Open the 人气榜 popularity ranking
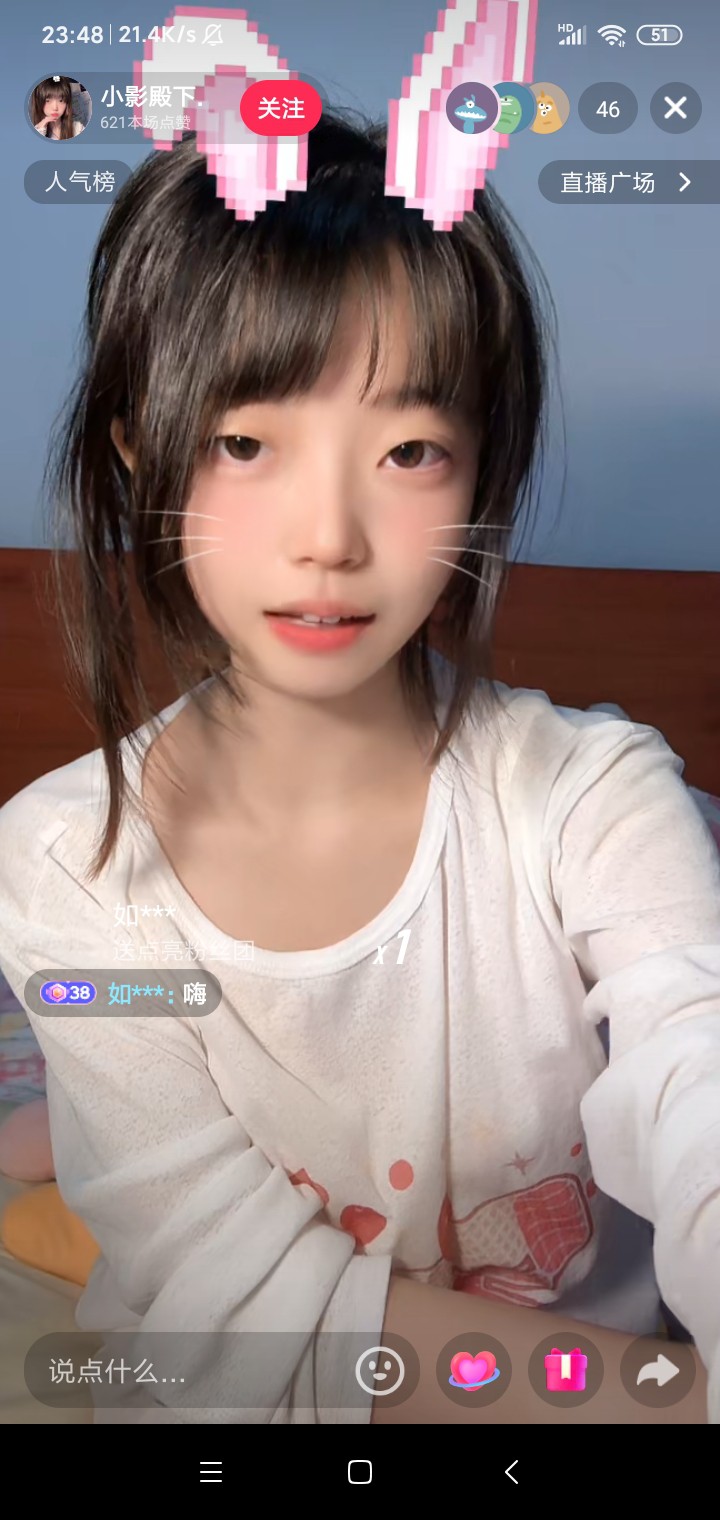 (80, 182)
